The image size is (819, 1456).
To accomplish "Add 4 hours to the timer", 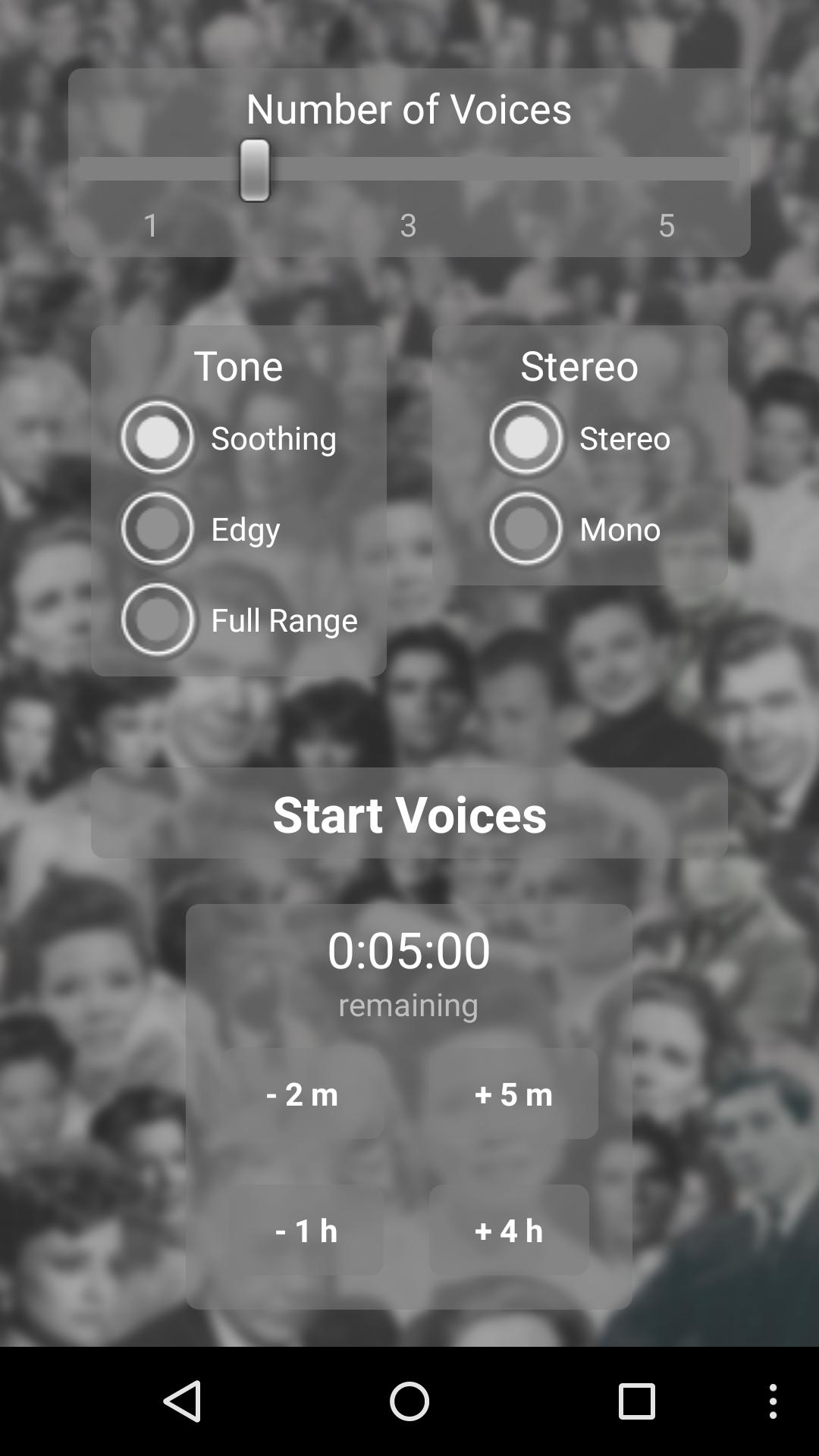I will pos(509,1230).
